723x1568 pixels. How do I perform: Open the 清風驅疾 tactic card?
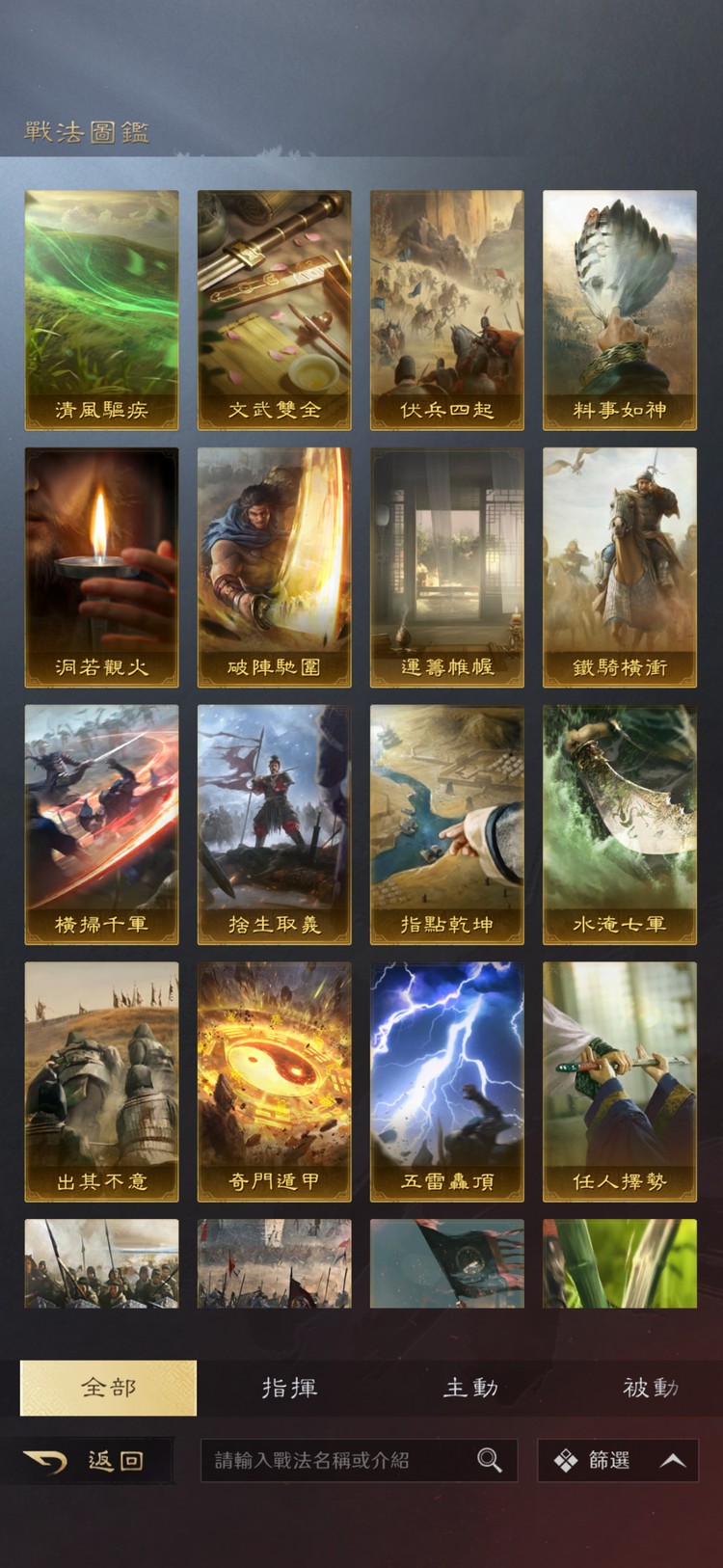[x=101, y=310]
